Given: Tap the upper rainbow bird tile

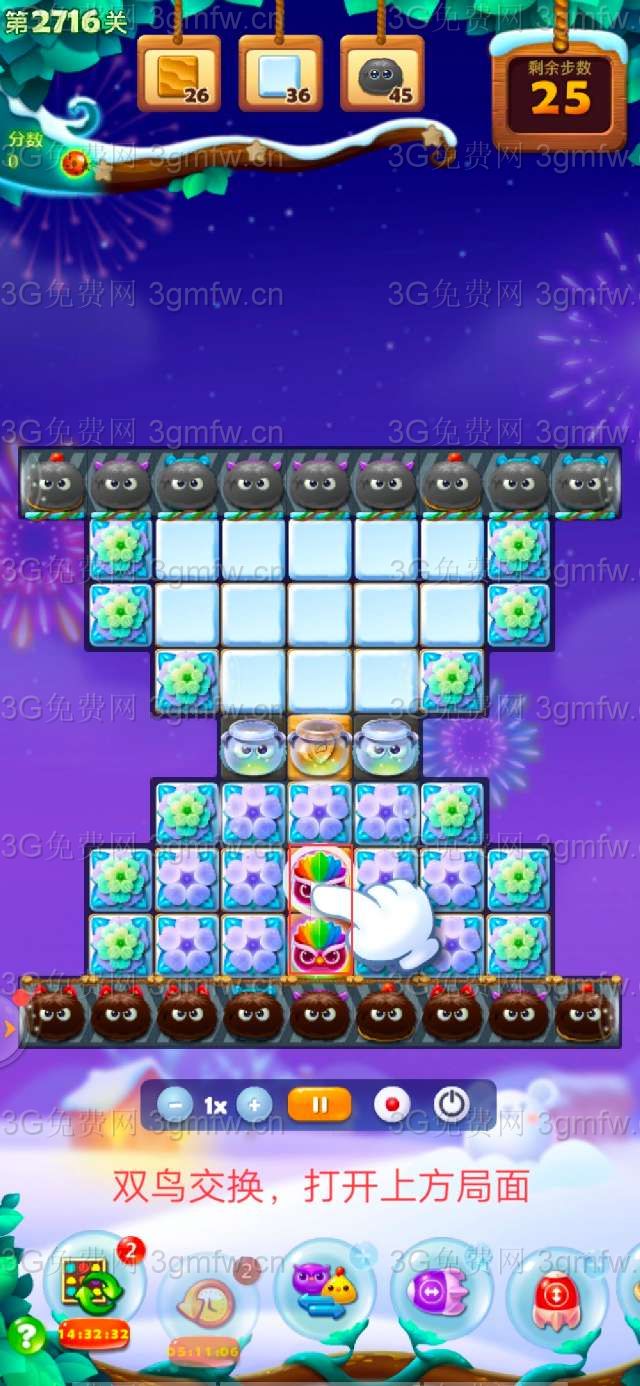Looking at the screenshot, I should coord(319,877).
